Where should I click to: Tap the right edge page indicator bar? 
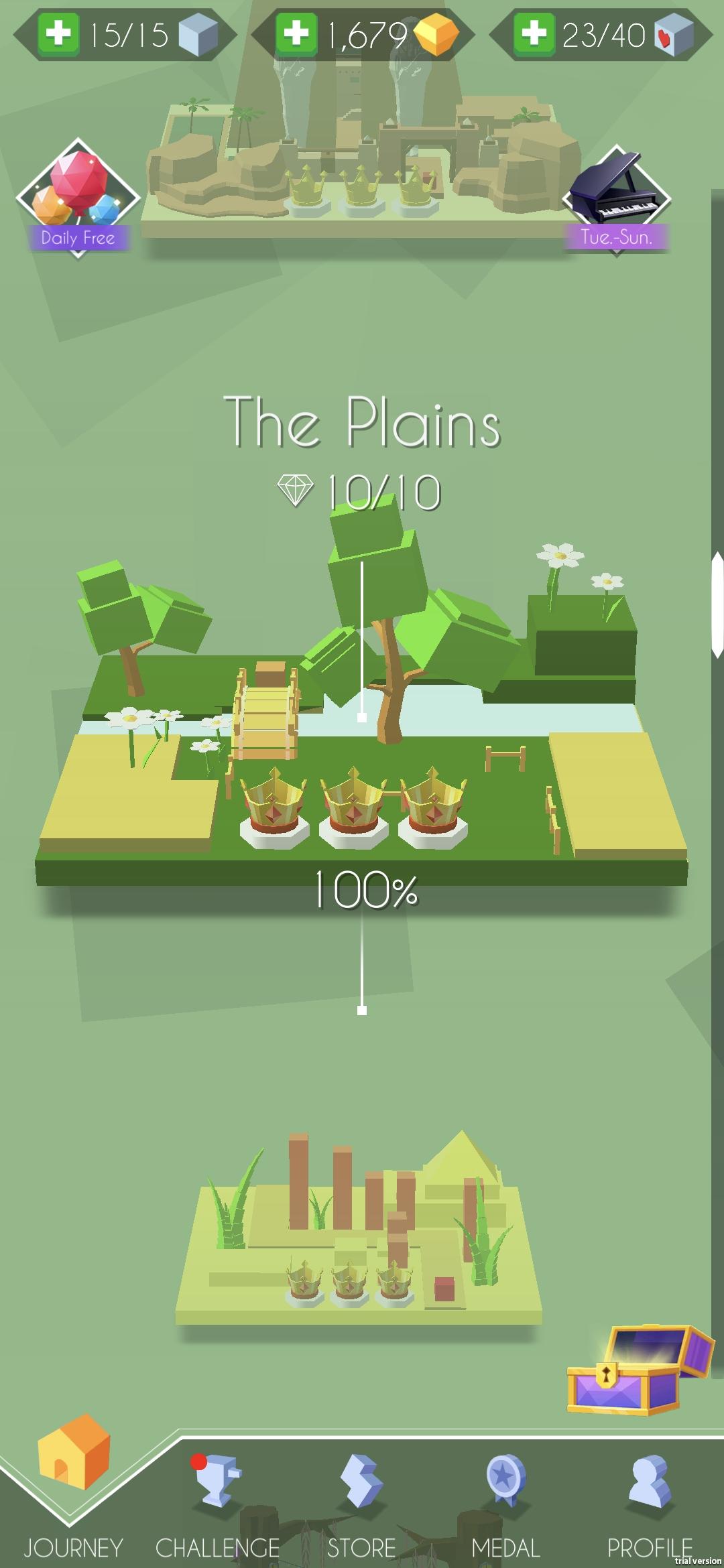719,603
